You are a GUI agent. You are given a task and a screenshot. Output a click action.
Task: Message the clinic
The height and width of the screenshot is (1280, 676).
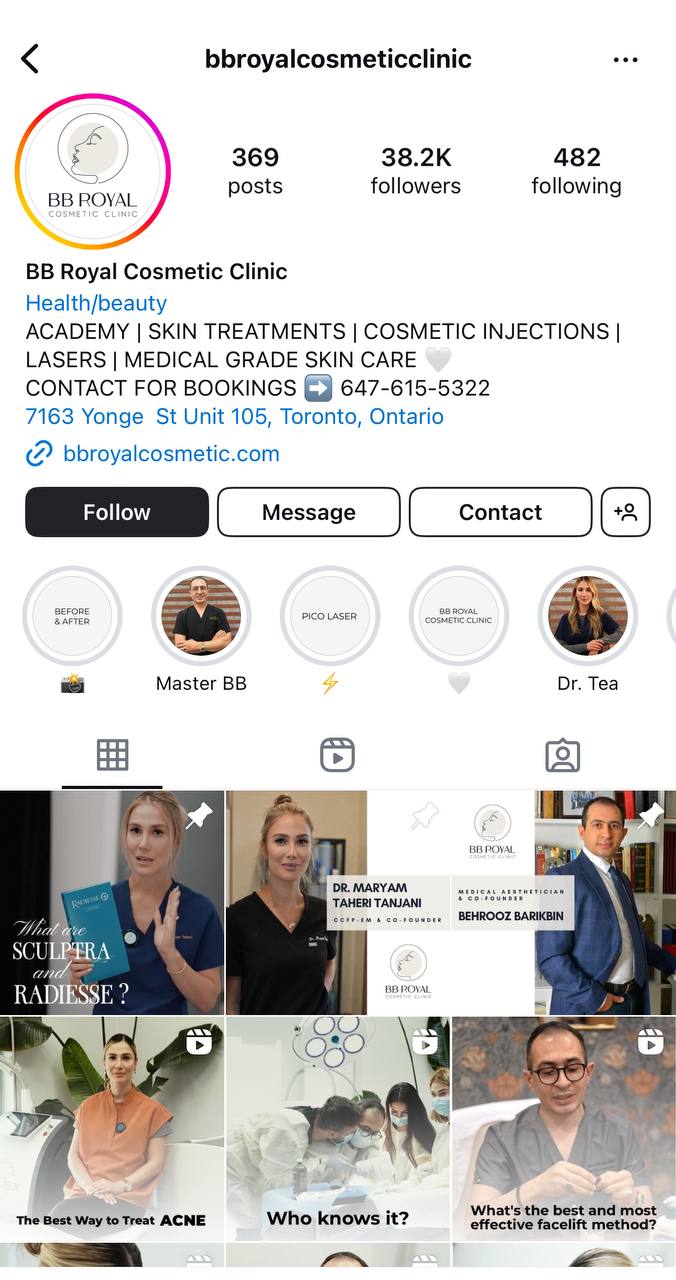click(x=308, y=512)
